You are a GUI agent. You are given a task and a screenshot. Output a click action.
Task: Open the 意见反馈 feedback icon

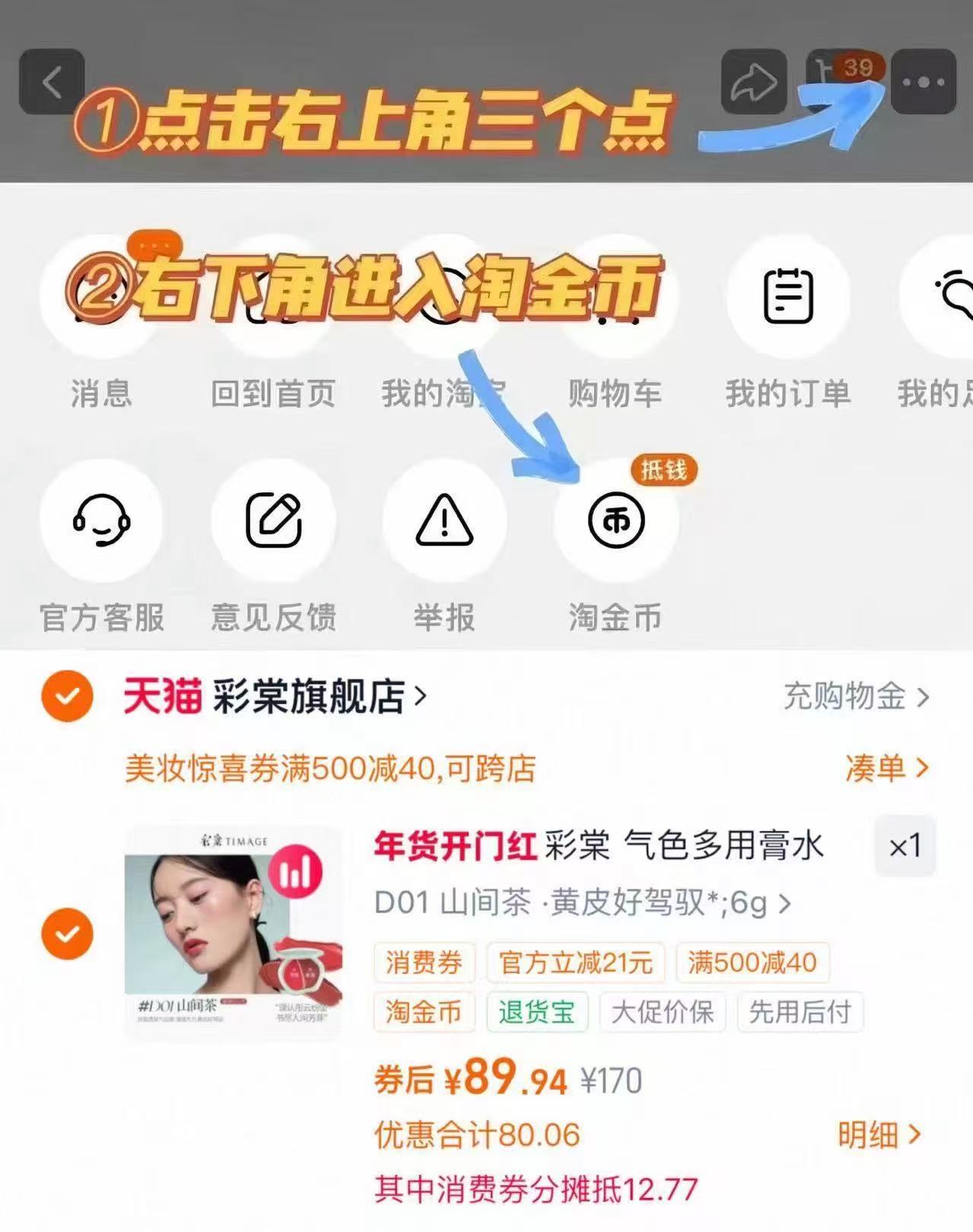(274, 521)
